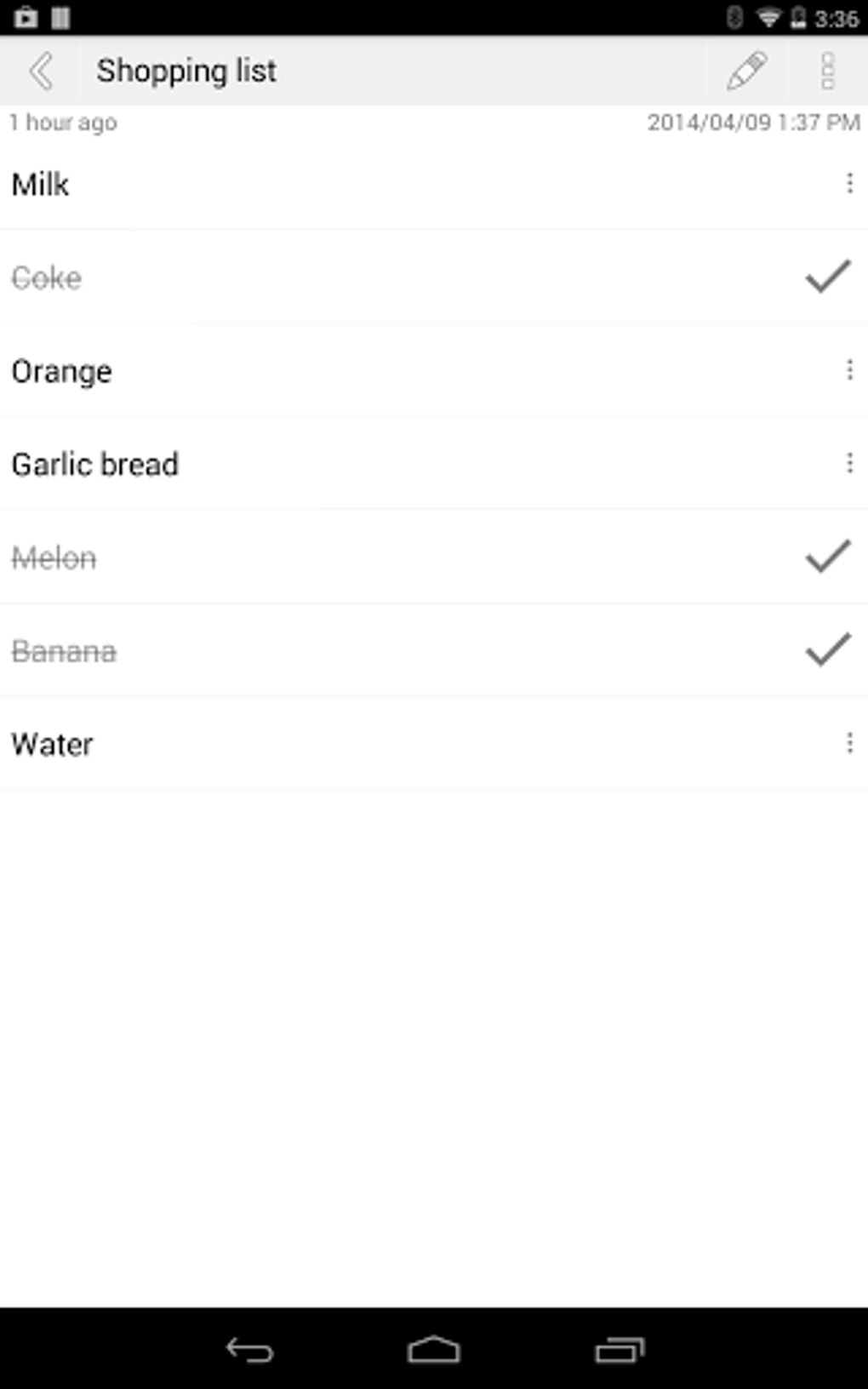The width and height of the screenshot is (868, 1389).
Task: Open the options dots next to Milk
Action: 849,183
